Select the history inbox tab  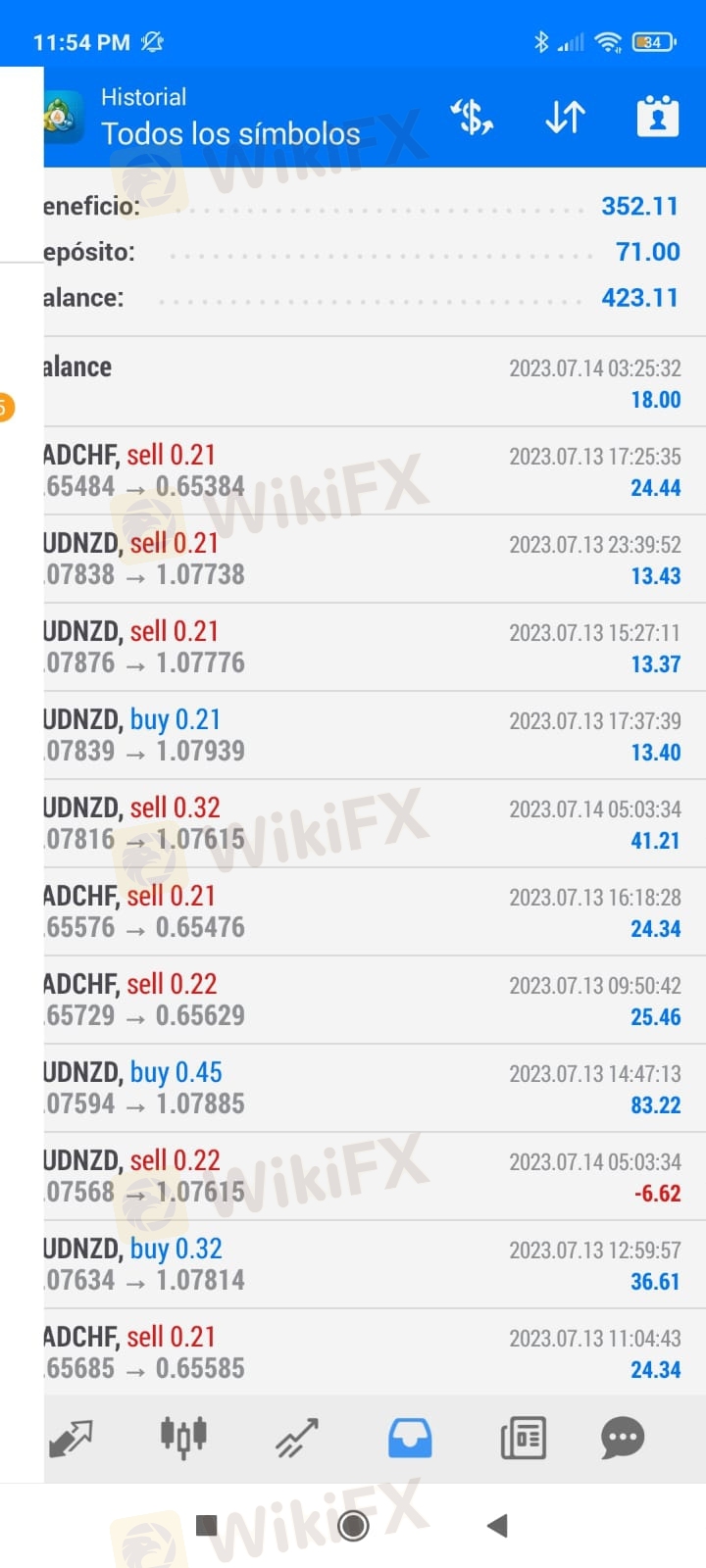click(410, 1438)
